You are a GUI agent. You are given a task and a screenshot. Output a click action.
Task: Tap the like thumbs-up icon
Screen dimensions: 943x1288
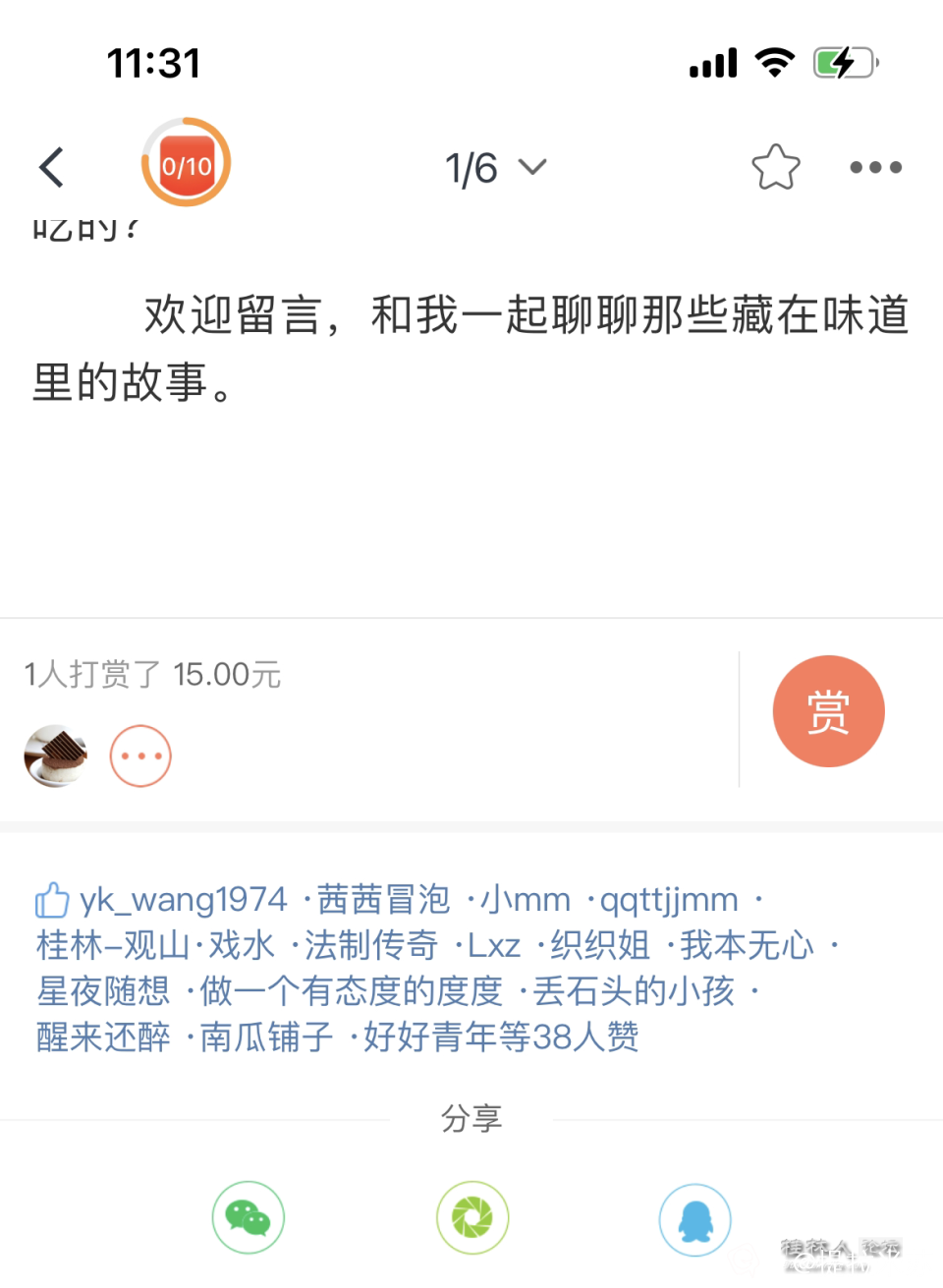[51, 898]
